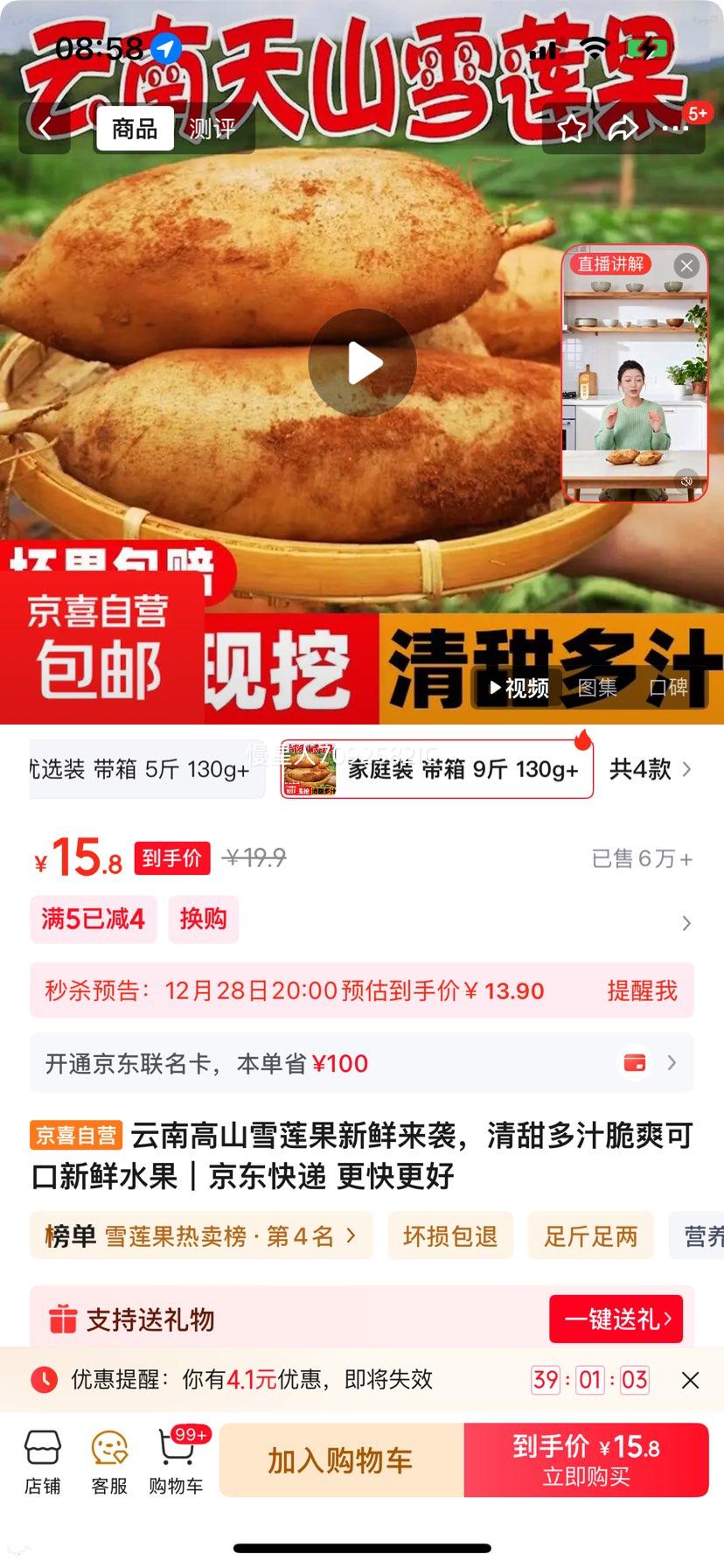Share the product using the share icon
The height and width of the screenshot is (1568, 724).
point(624,128)
